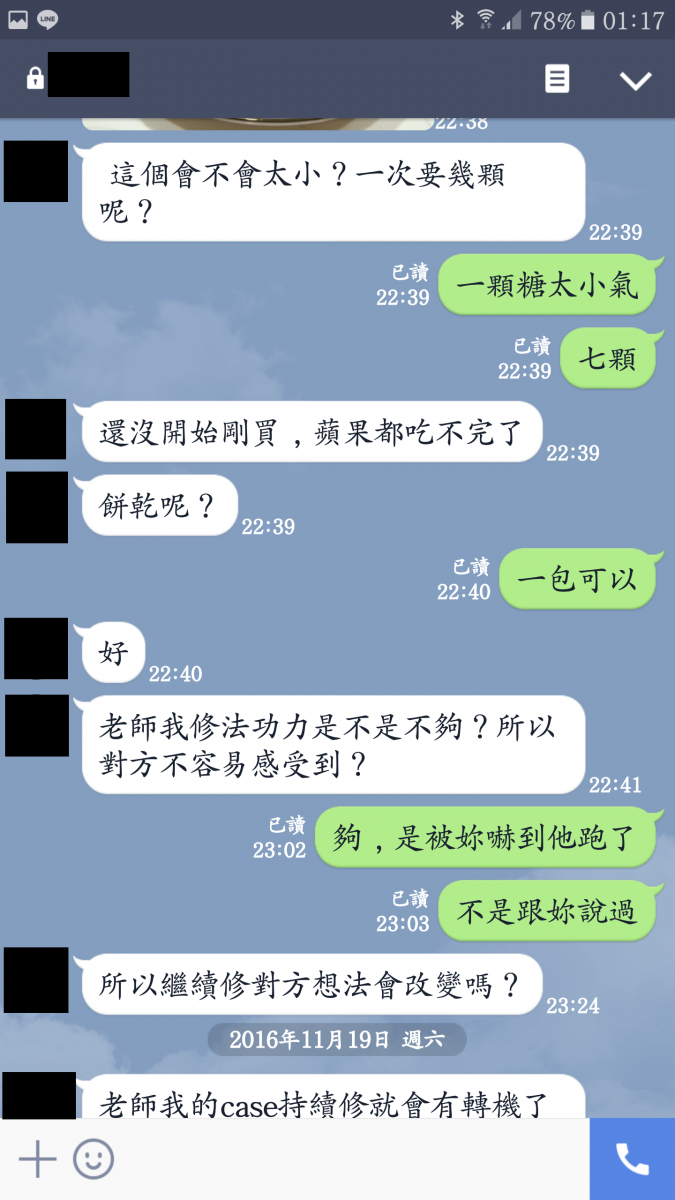The image size is (675, 1200).
Task: Expand the chat options dropdown arrow
Action: tap(635, 80)
